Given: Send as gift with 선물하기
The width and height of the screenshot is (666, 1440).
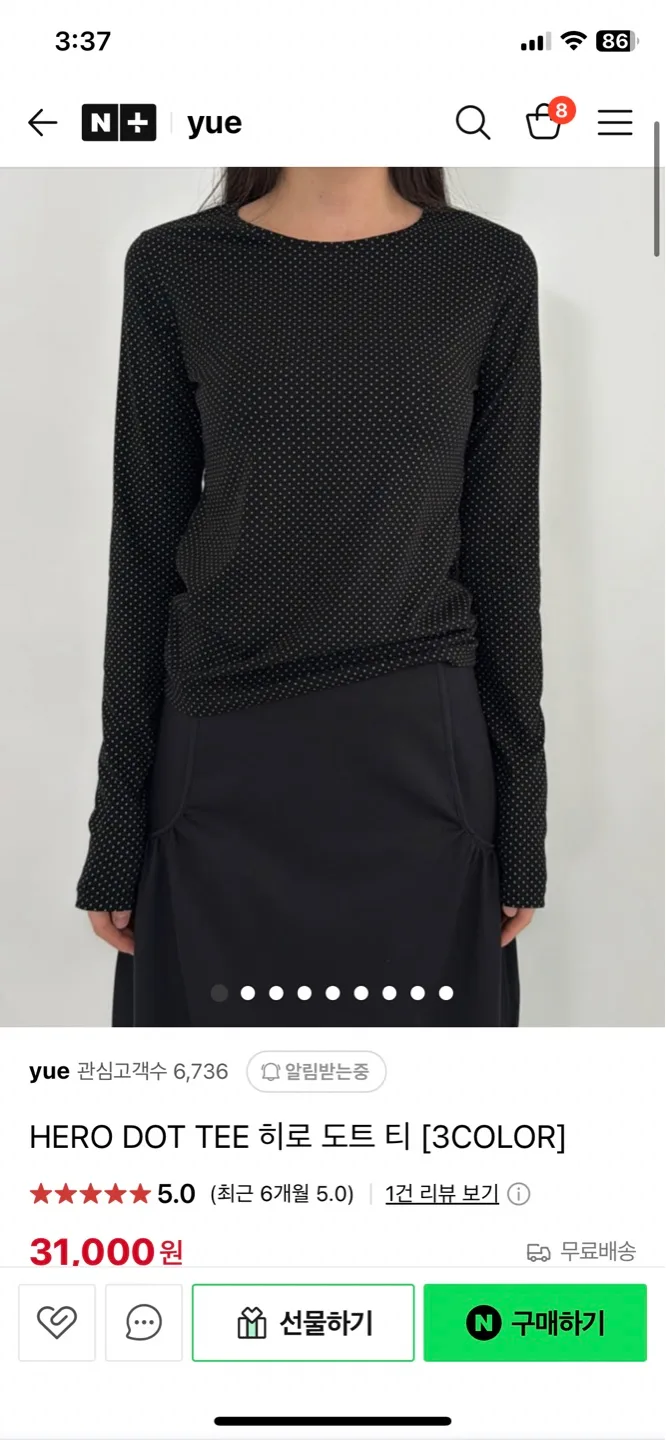Looking at the screenshot, I should (303, 1323).
